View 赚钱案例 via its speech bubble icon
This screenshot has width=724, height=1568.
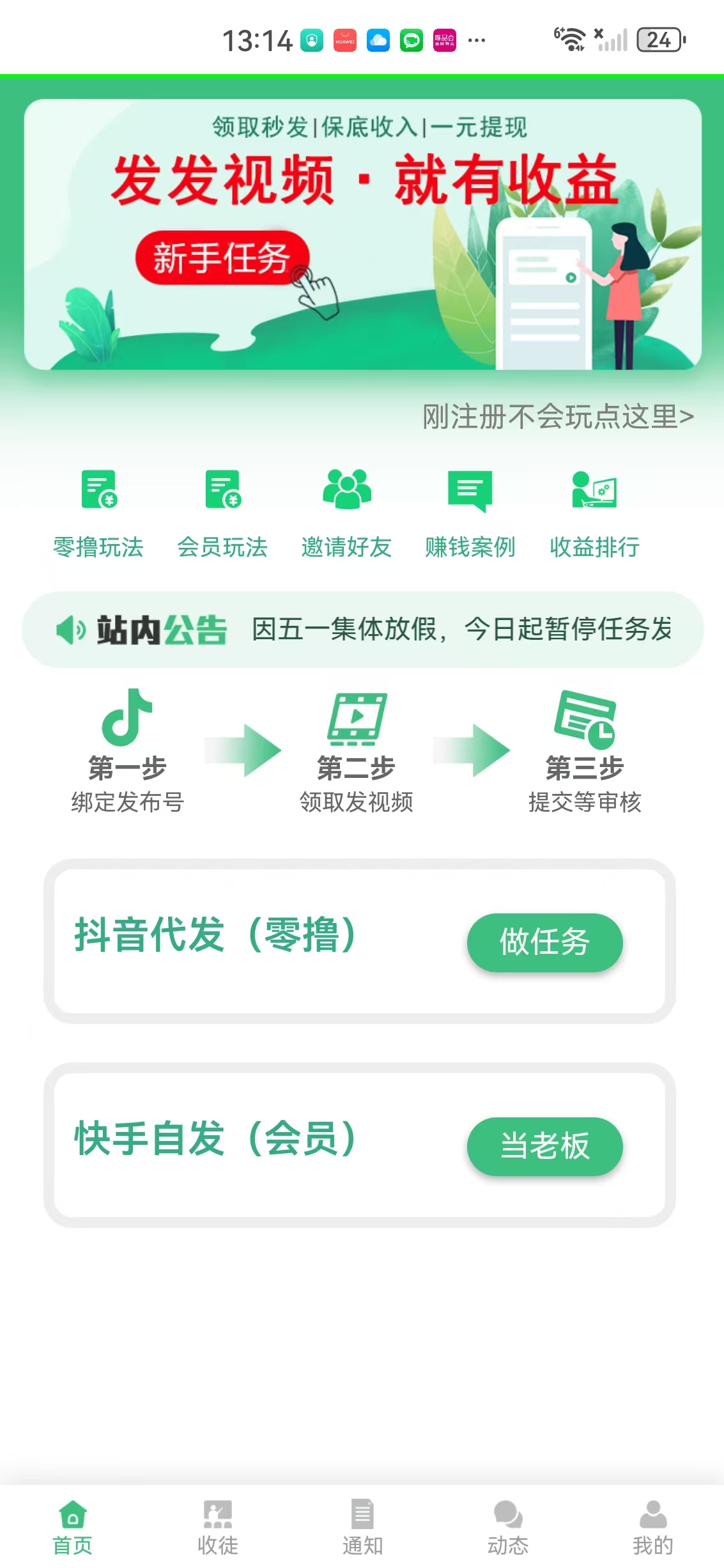[471, 492]
